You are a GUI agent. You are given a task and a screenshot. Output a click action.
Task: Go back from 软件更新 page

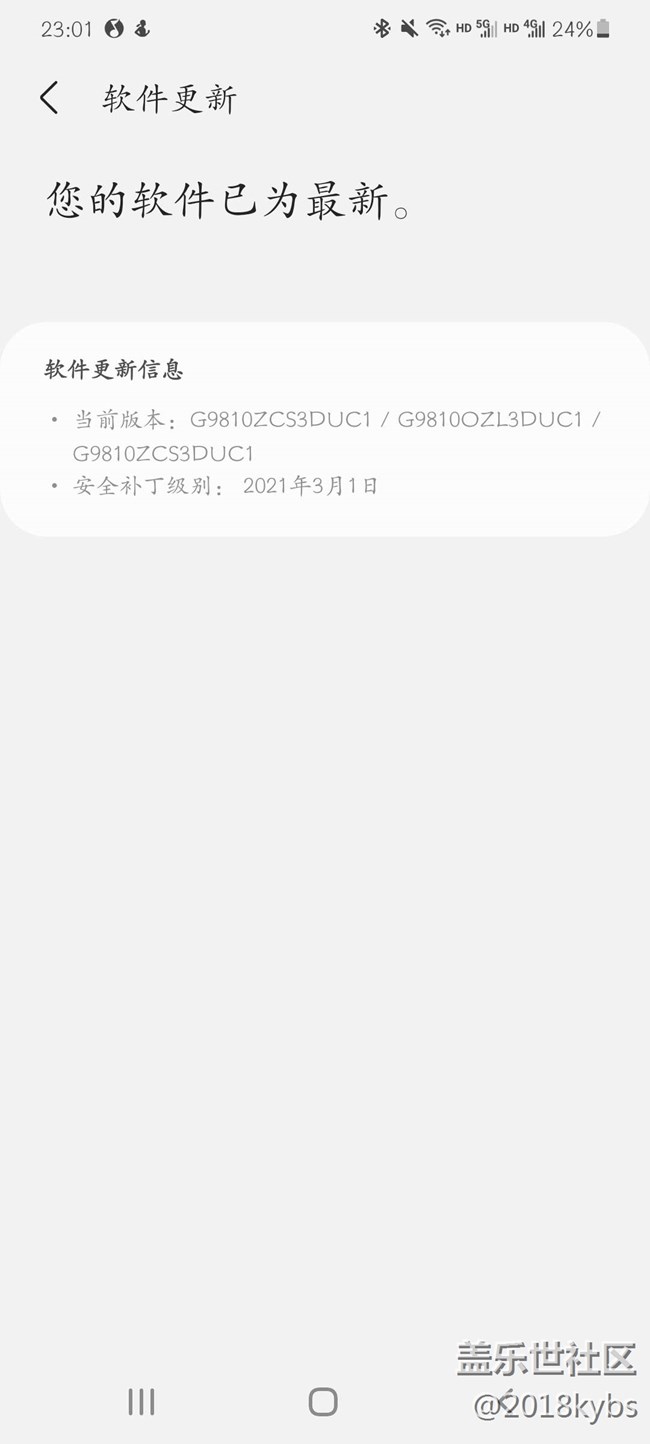coord(49,98)
